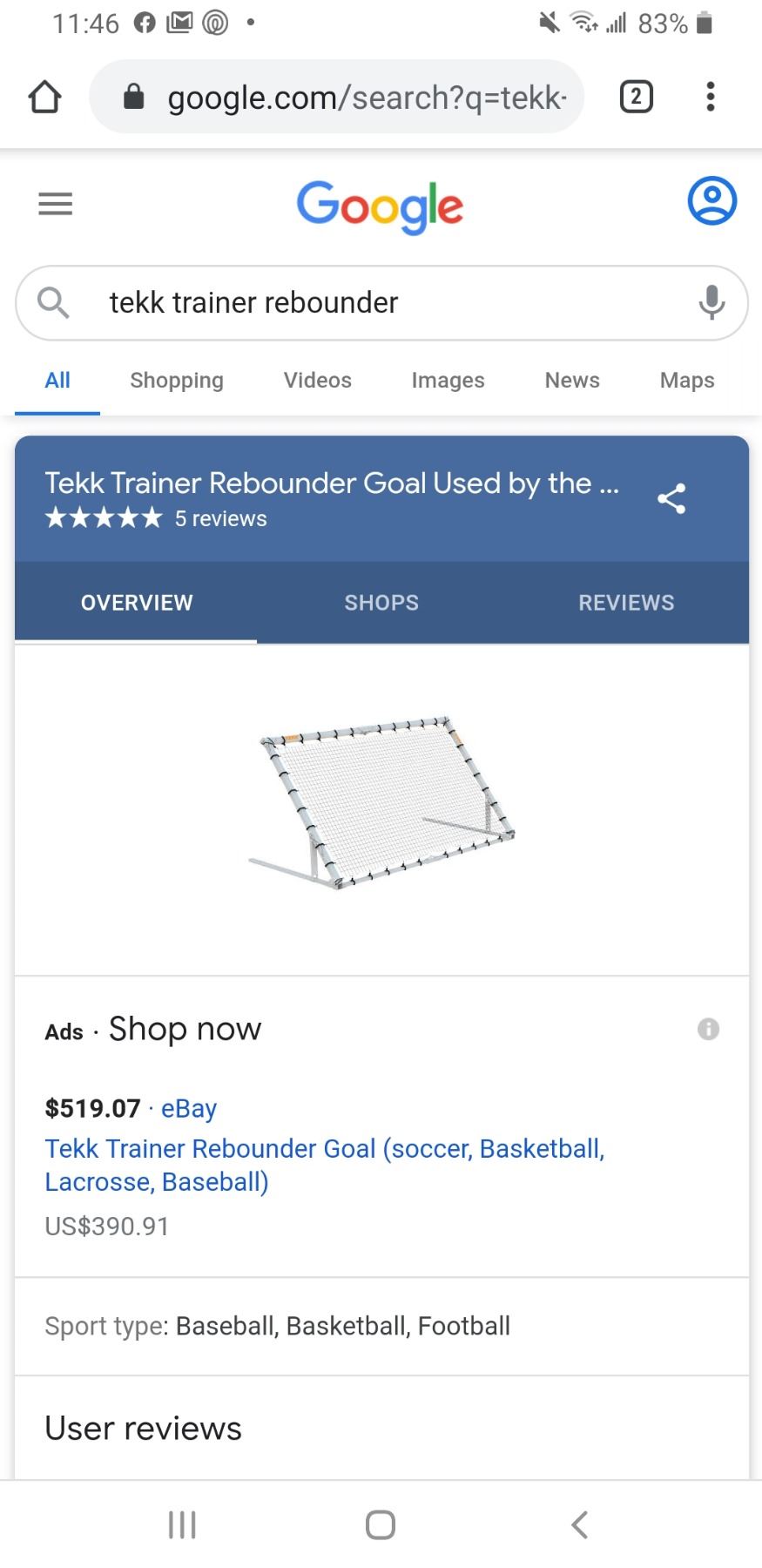Share the Tekk Trainer Rebounder product
The image size is (762, 1568).
(x=671, y=498)
